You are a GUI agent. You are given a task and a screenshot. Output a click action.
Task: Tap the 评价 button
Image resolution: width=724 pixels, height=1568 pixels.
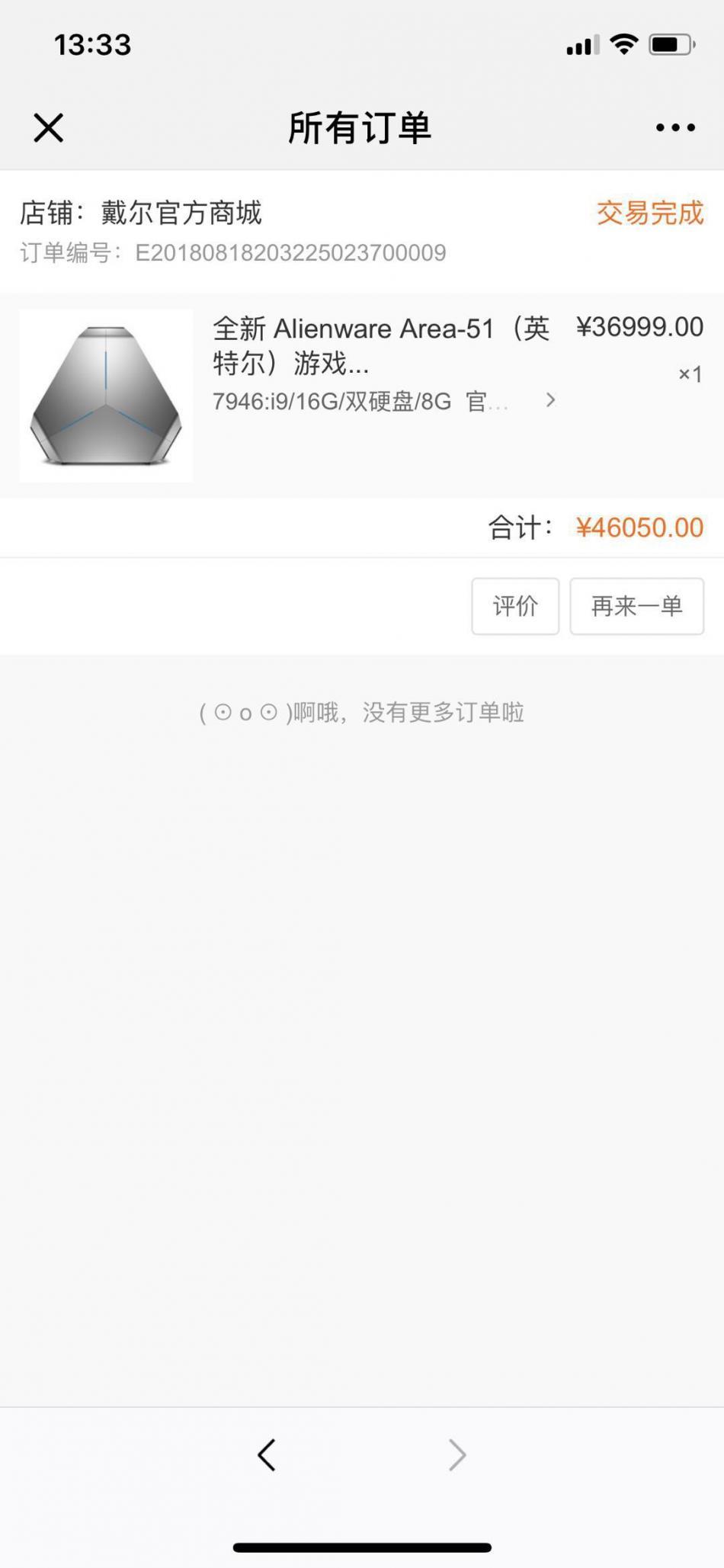tap(515, 606)
